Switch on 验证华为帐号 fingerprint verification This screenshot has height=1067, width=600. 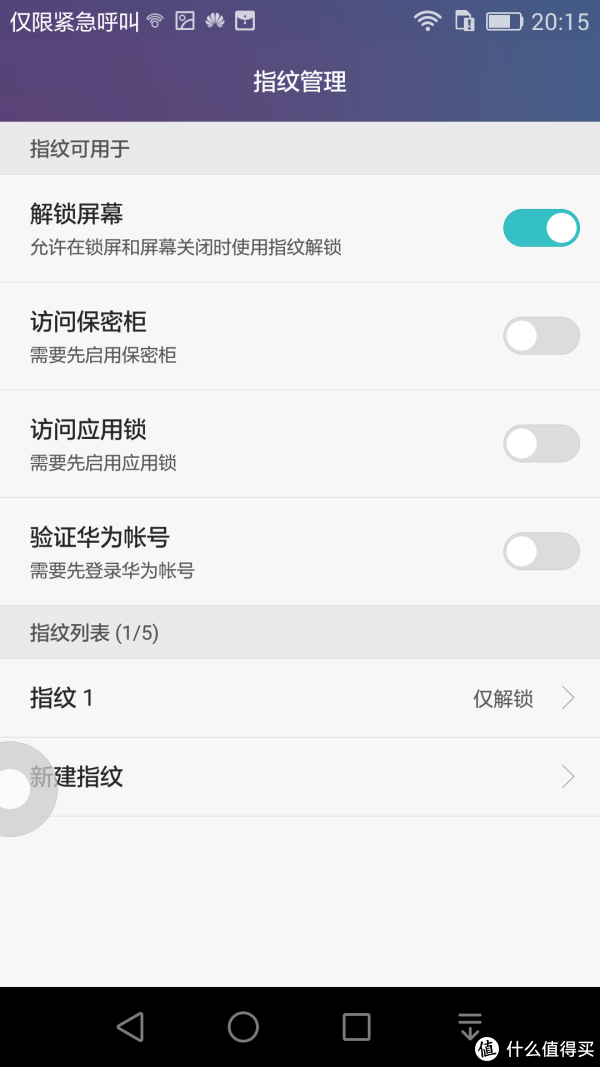(x=541, y=551)
